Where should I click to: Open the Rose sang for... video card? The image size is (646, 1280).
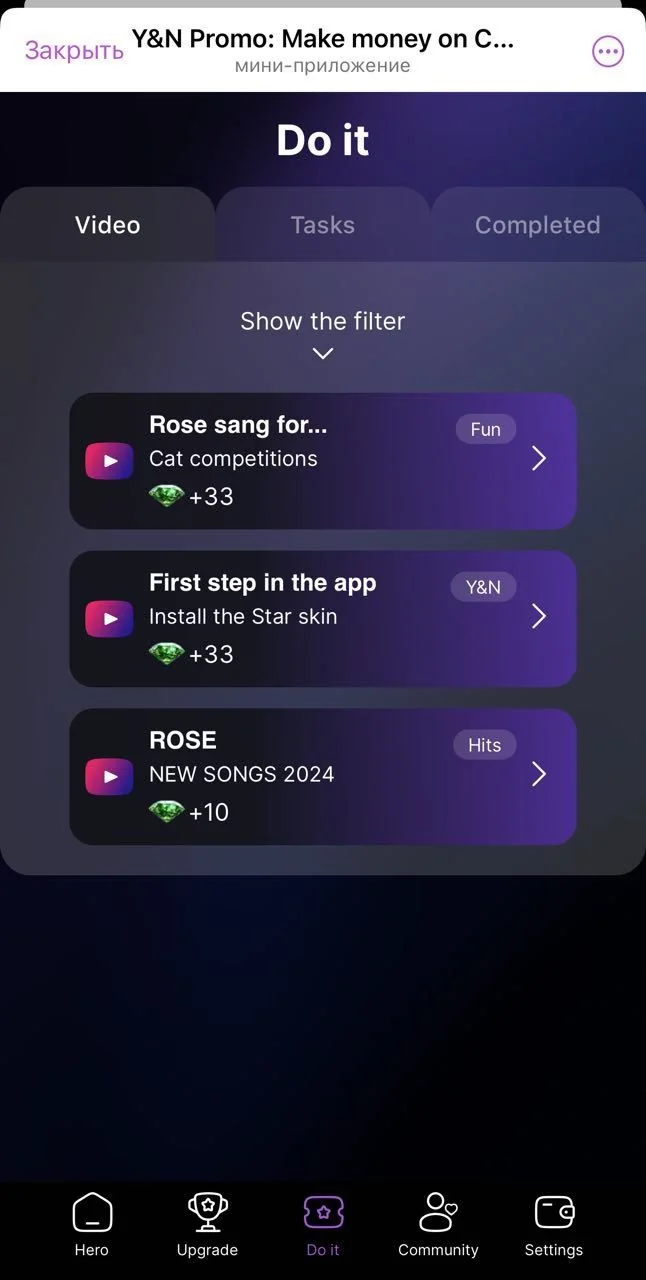coord(323,461)
